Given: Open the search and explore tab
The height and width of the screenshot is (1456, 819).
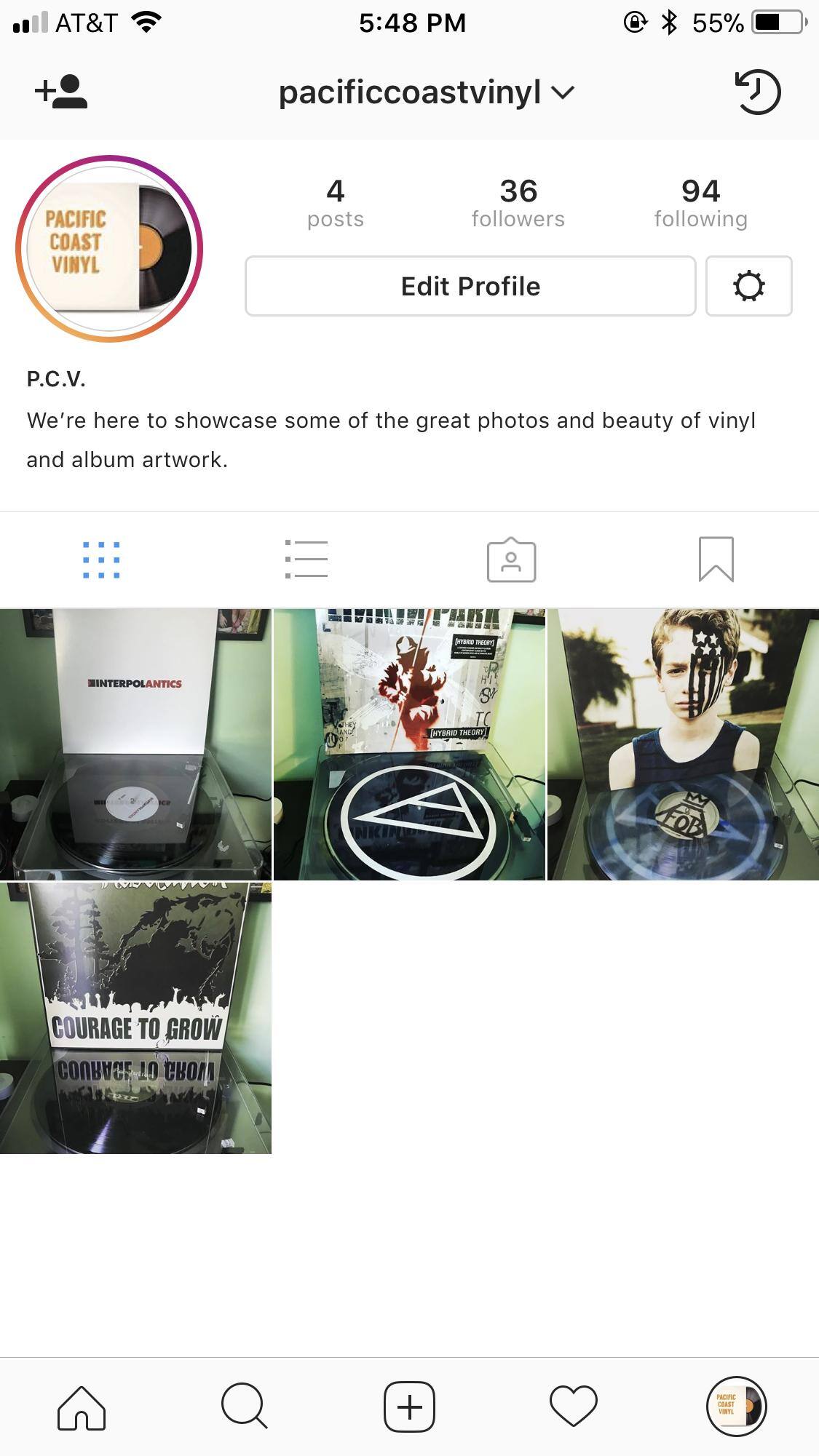Looking at the screenshot, I should pyautogui.click(x=245, y=1407).
